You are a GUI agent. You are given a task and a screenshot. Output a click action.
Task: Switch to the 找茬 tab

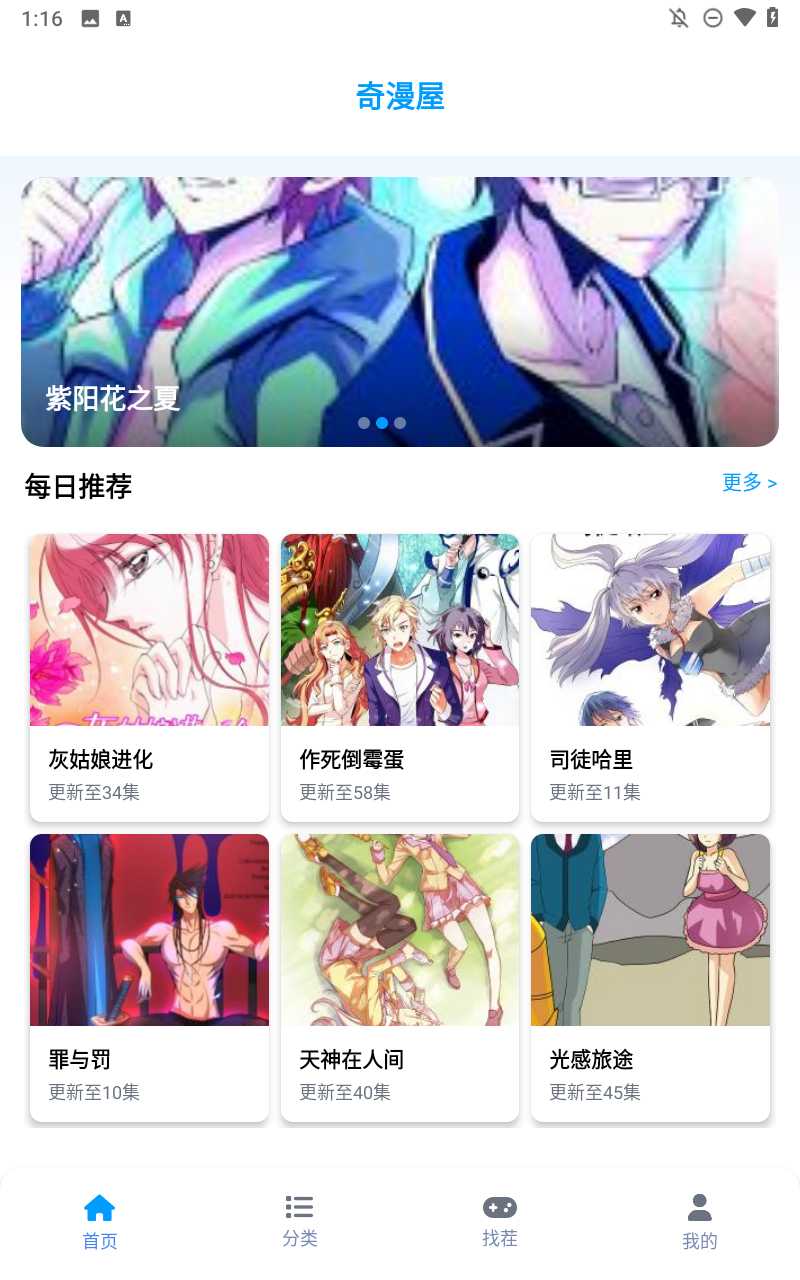coord(500,1221)
